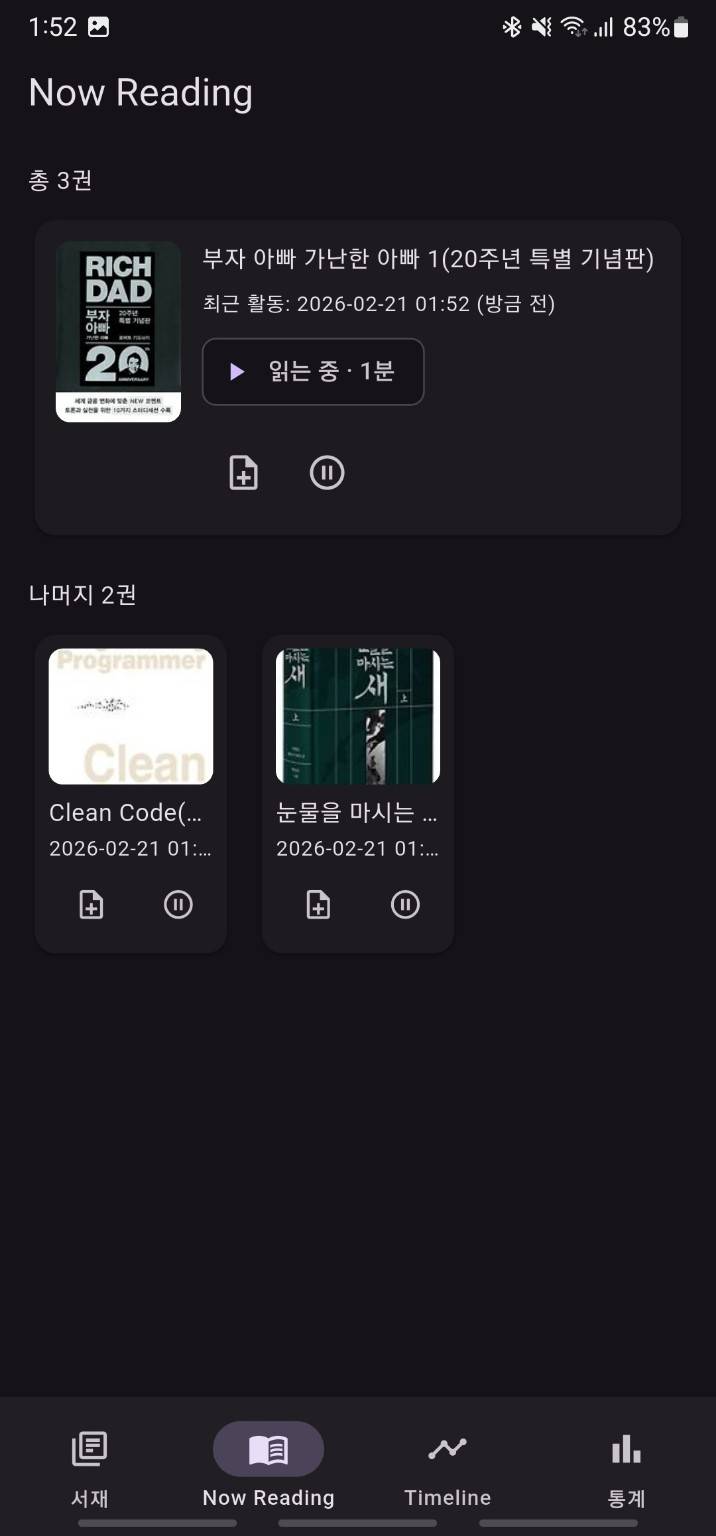
Task: Tap the 읽는 중 · 1분 reading button
Action: [x=313, y=372]
